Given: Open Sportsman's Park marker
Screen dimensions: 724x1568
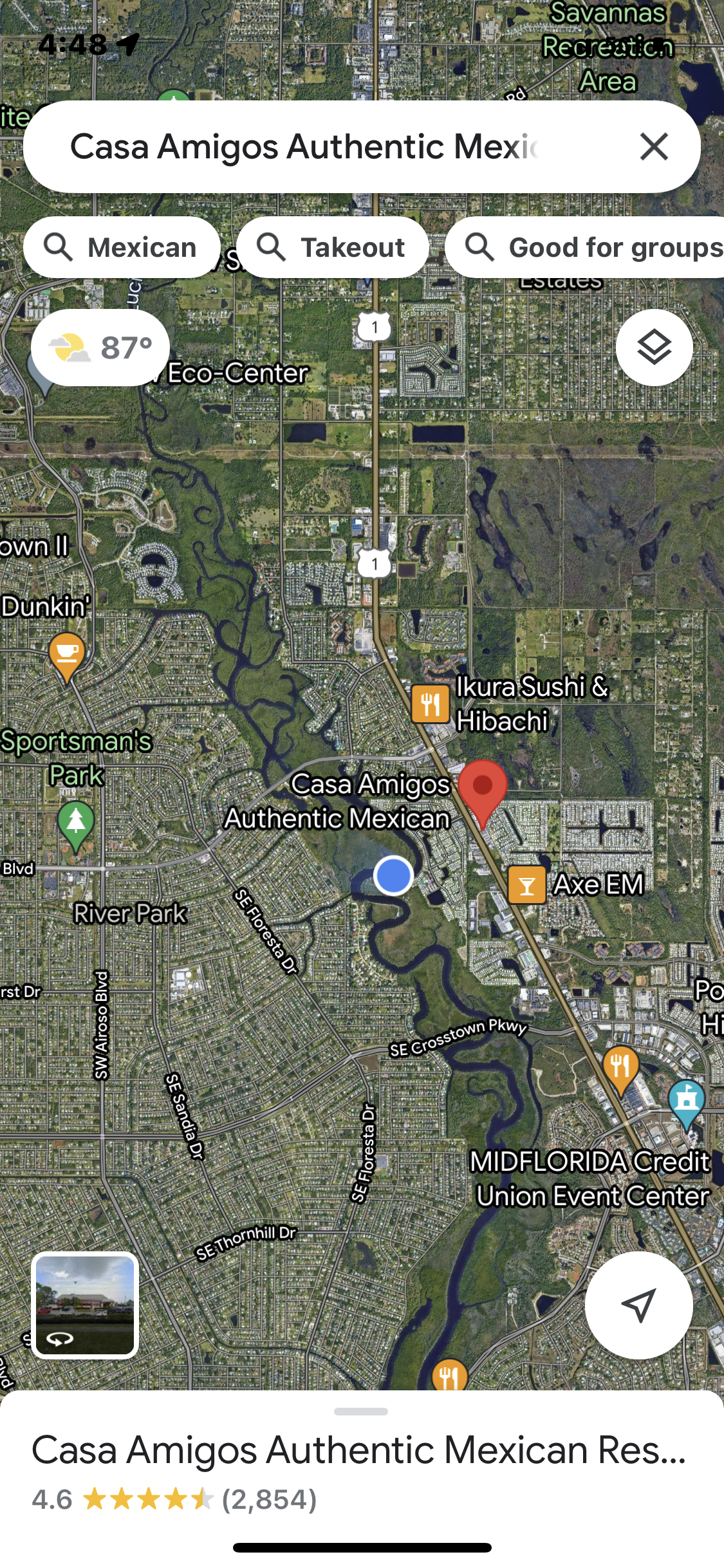Looking at the screenshot, I should (76, 823).
